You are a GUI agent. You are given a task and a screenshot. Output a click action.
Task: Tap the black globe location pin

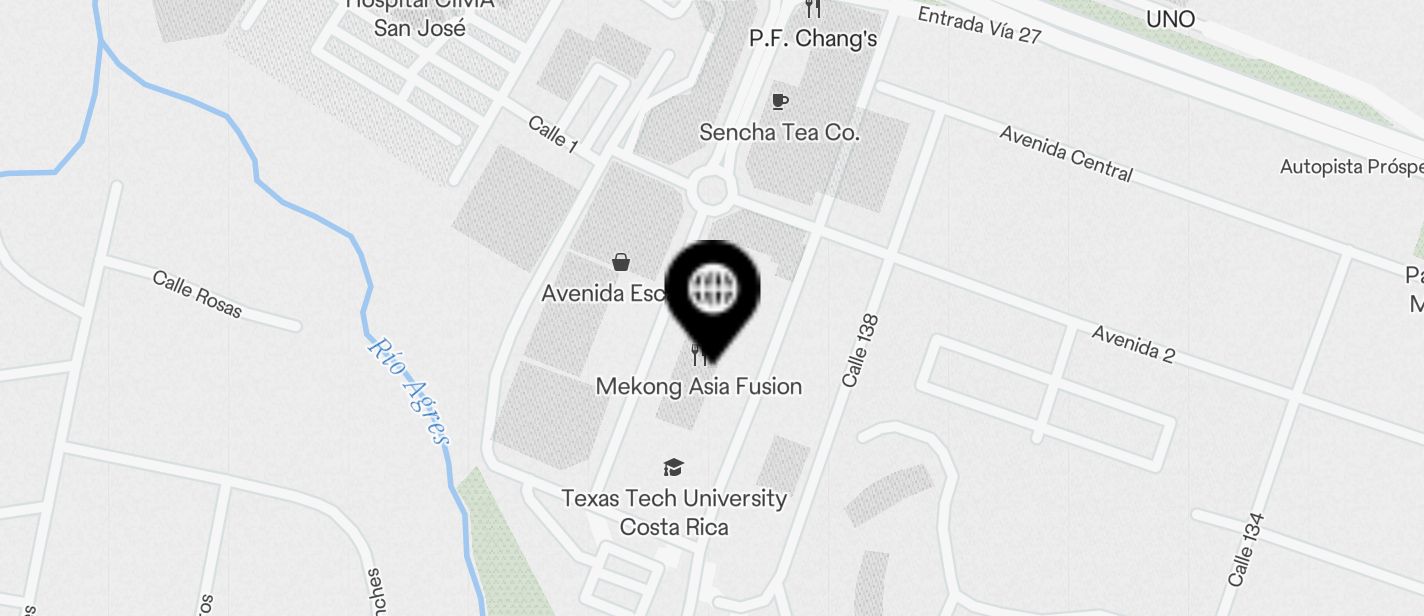point(714,292)
